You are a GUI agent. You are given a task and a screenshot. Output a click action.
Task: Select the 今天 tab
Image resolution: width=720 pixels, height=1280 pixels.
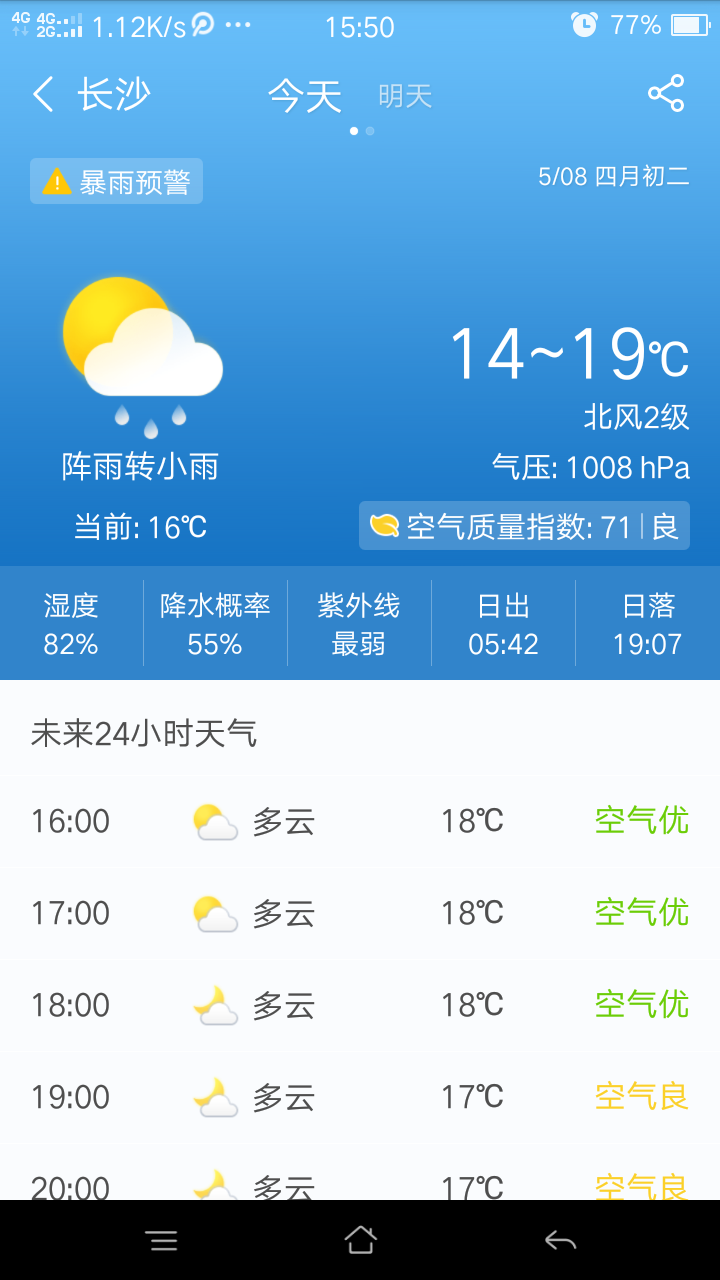point(305,96)
